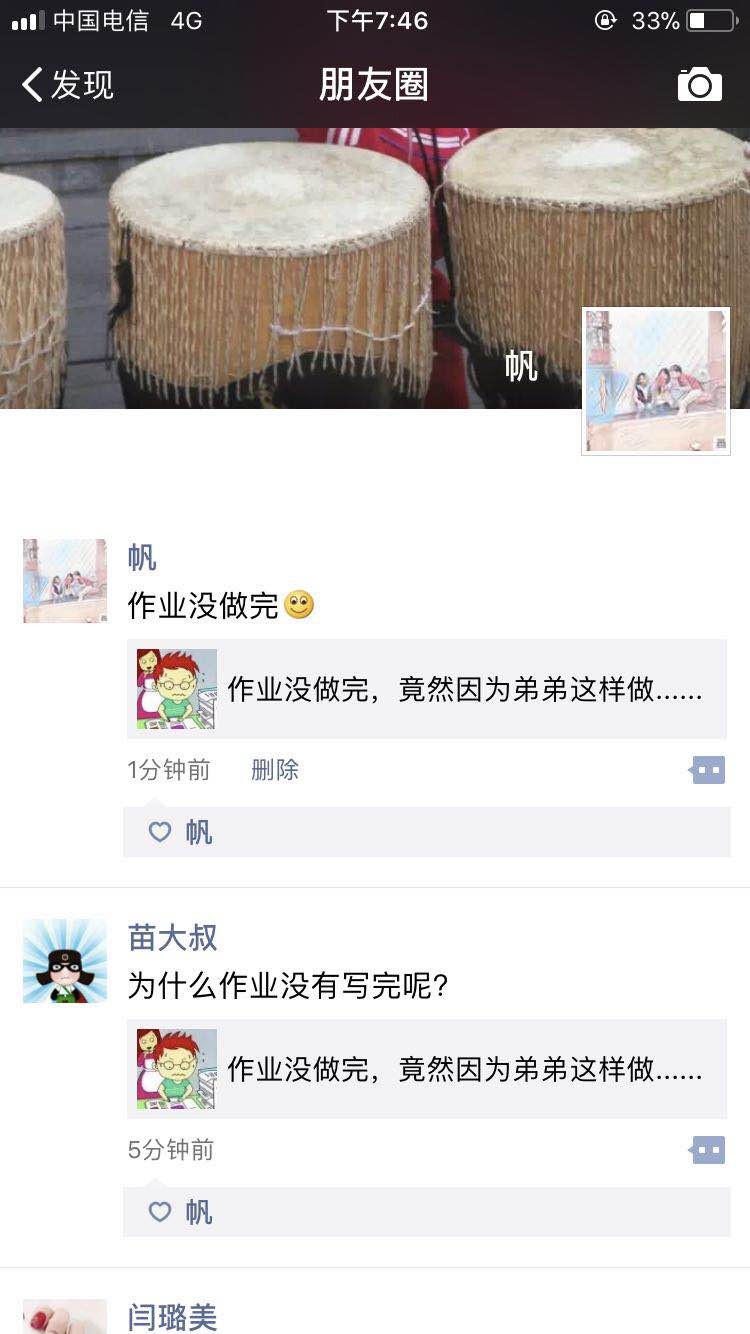Screen dimensions: 750x1334
Task: Delete the post from 1分钟前
Action: [x=275, y=770]
